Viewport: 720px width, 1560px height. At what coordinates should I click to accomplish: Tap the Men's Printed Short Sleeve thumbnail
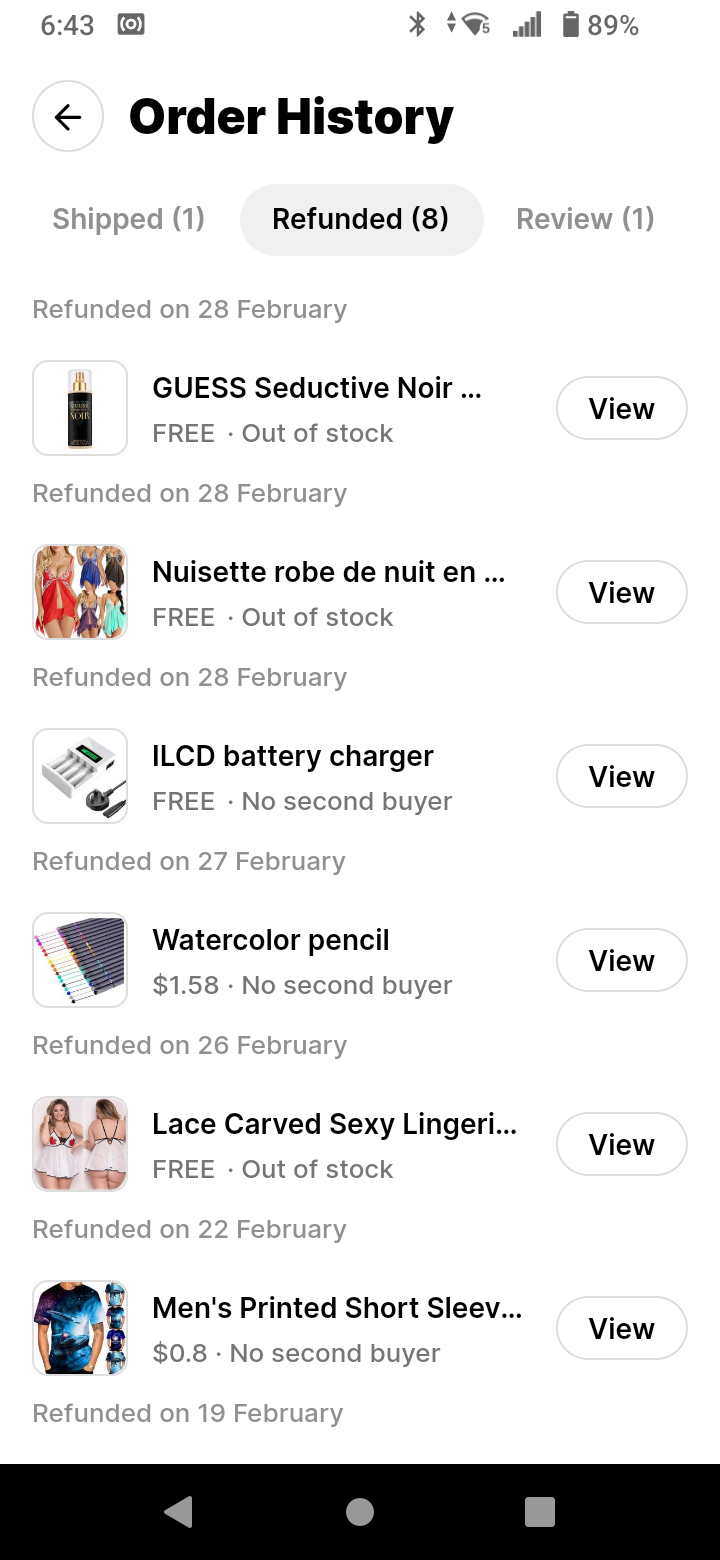pyautogui.click(x=80, y=1328)
